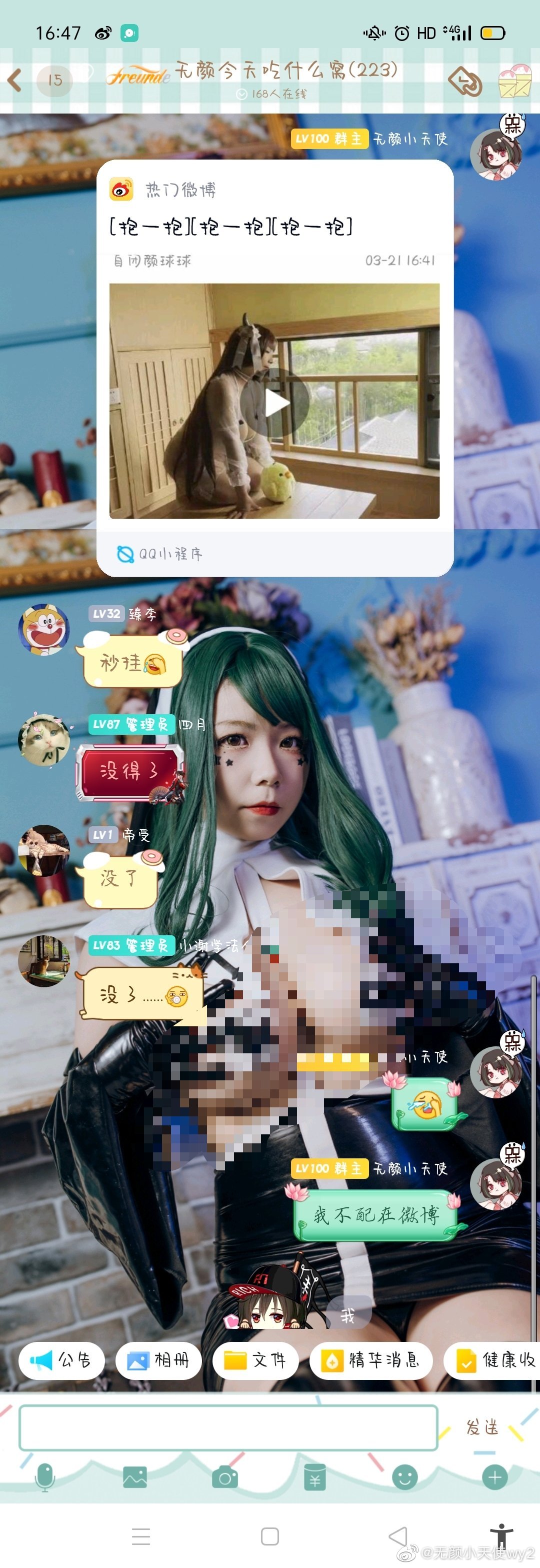Tap the system home button
Screen dimensions: 540x1568
pos(269,1536)
